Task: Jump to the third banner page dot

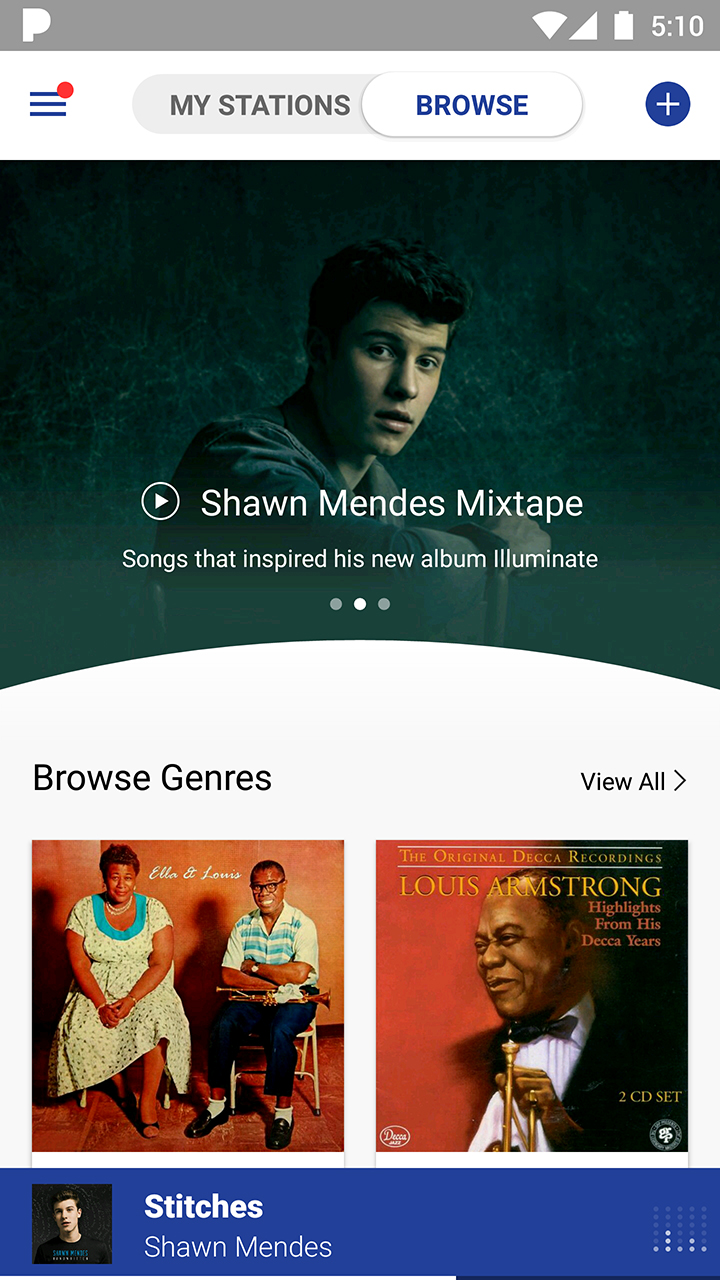Action: [x=384, y=604]
